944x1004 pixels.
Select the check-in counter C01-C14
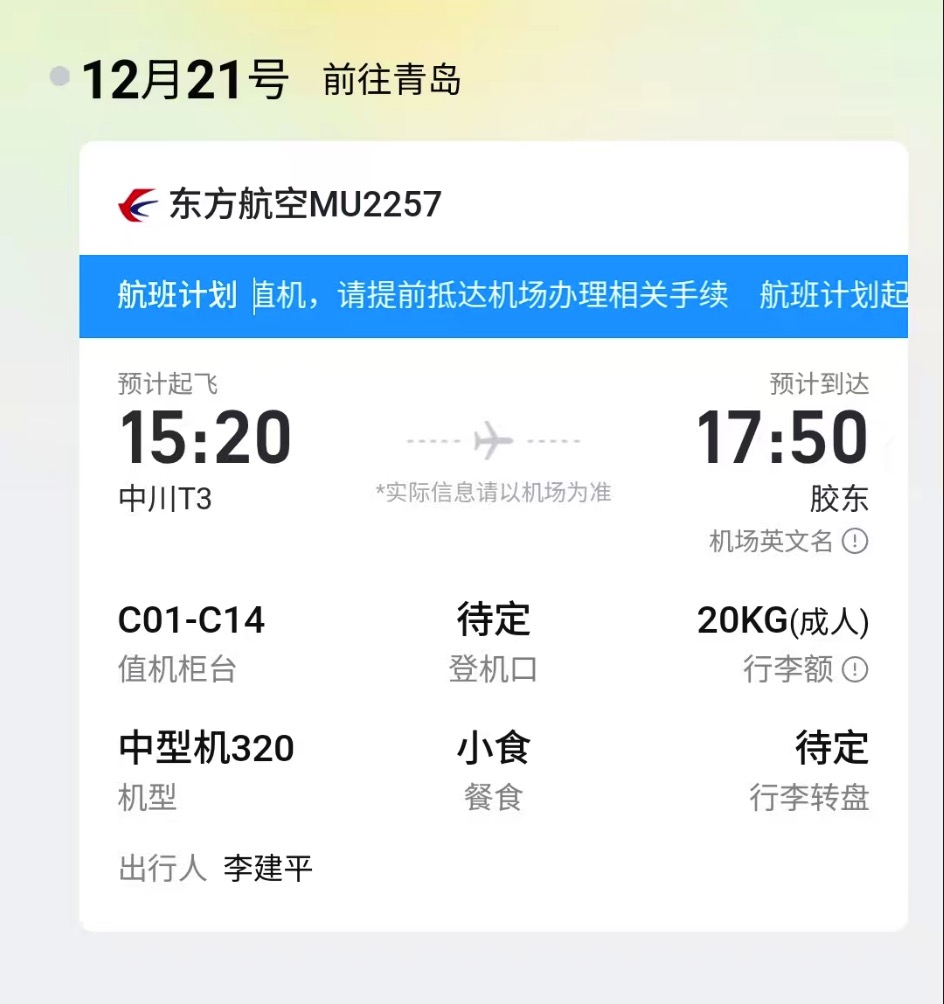coord(190,620)
